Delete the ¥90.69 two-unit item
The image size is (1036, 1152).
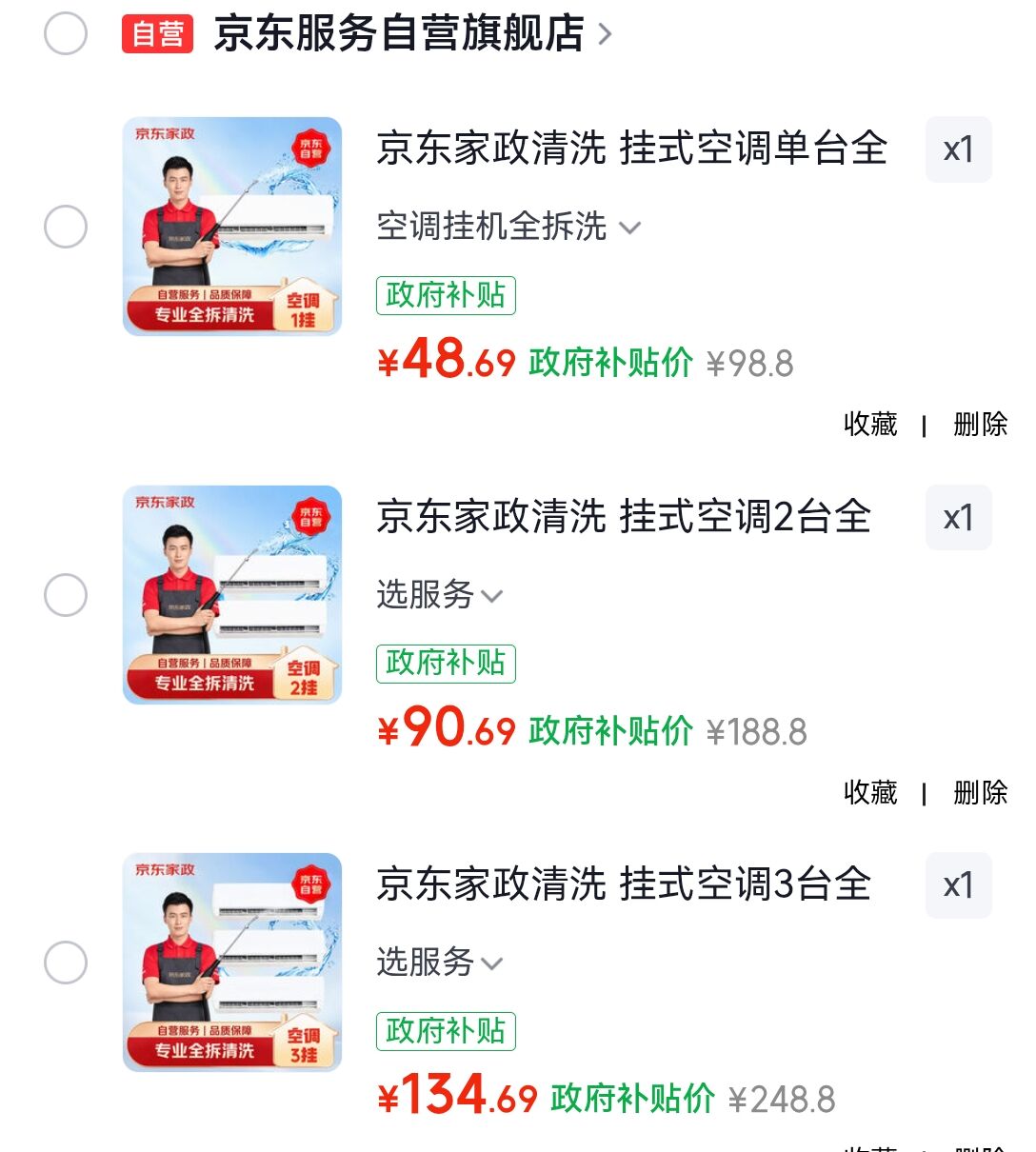coord(980,792)
